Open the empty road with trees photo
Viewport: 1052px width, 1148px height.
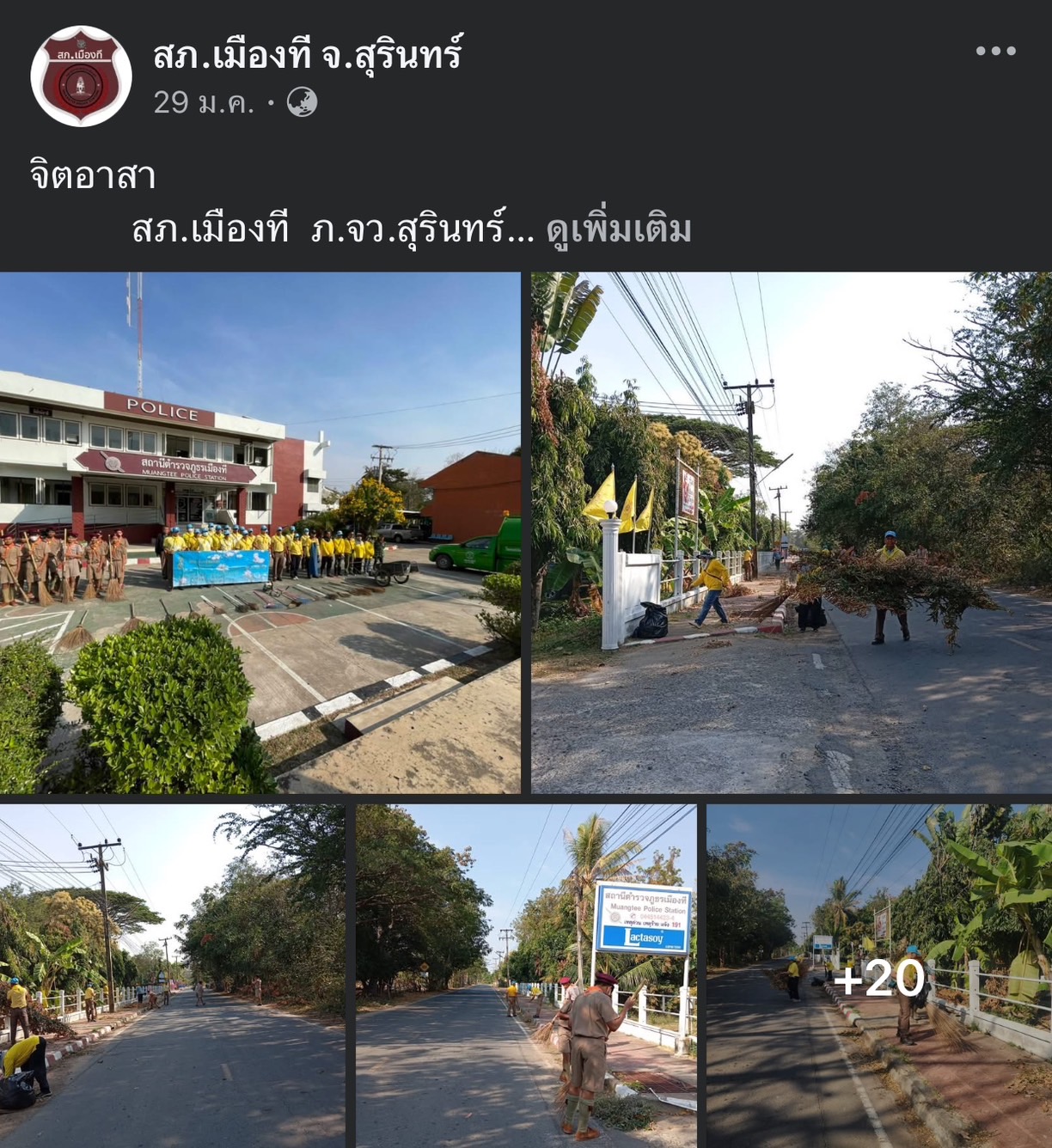(x=172, y=975)
